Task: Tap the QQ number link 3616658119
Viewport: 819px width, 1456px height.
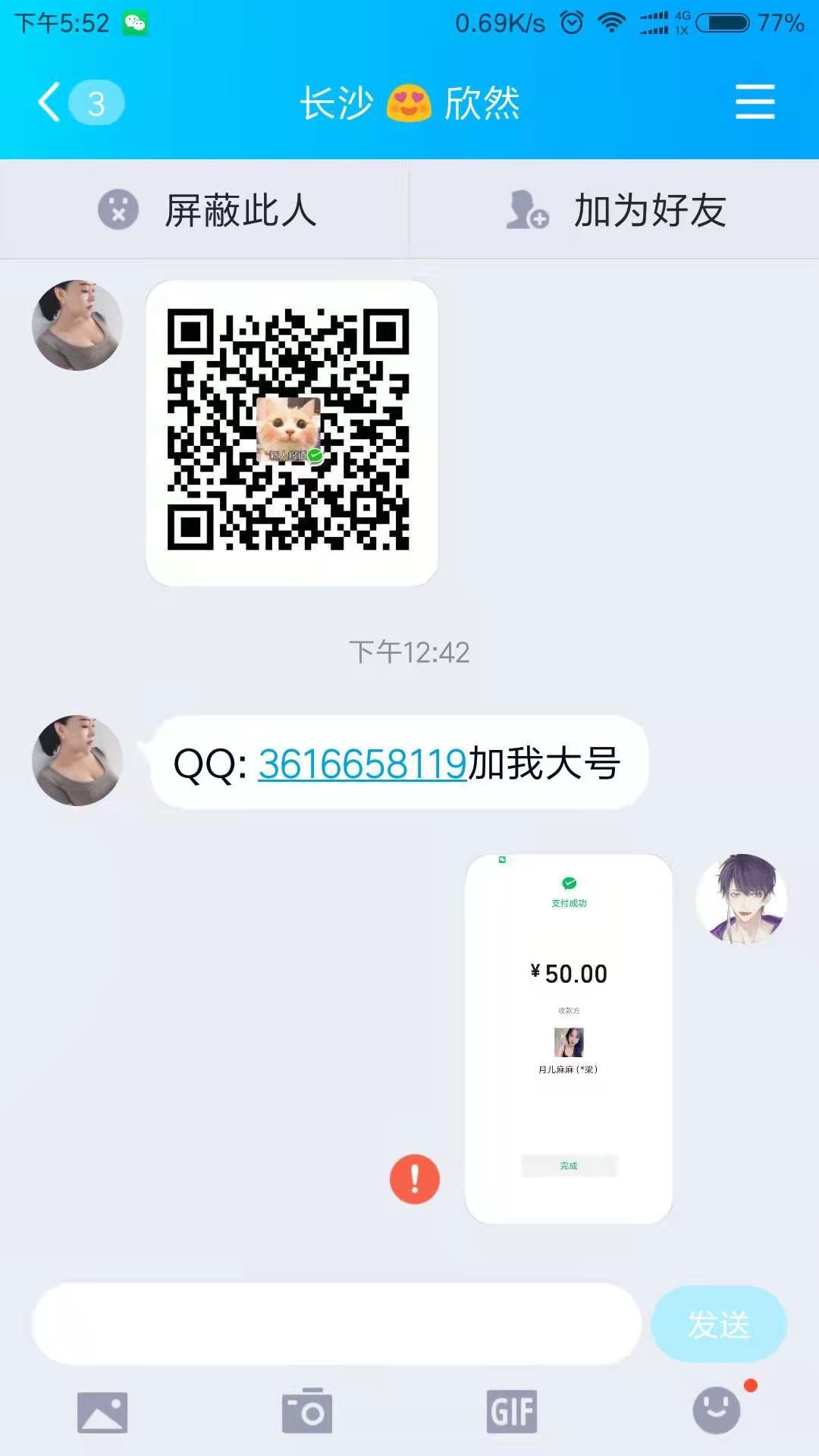Action: (x=362, y=763)
